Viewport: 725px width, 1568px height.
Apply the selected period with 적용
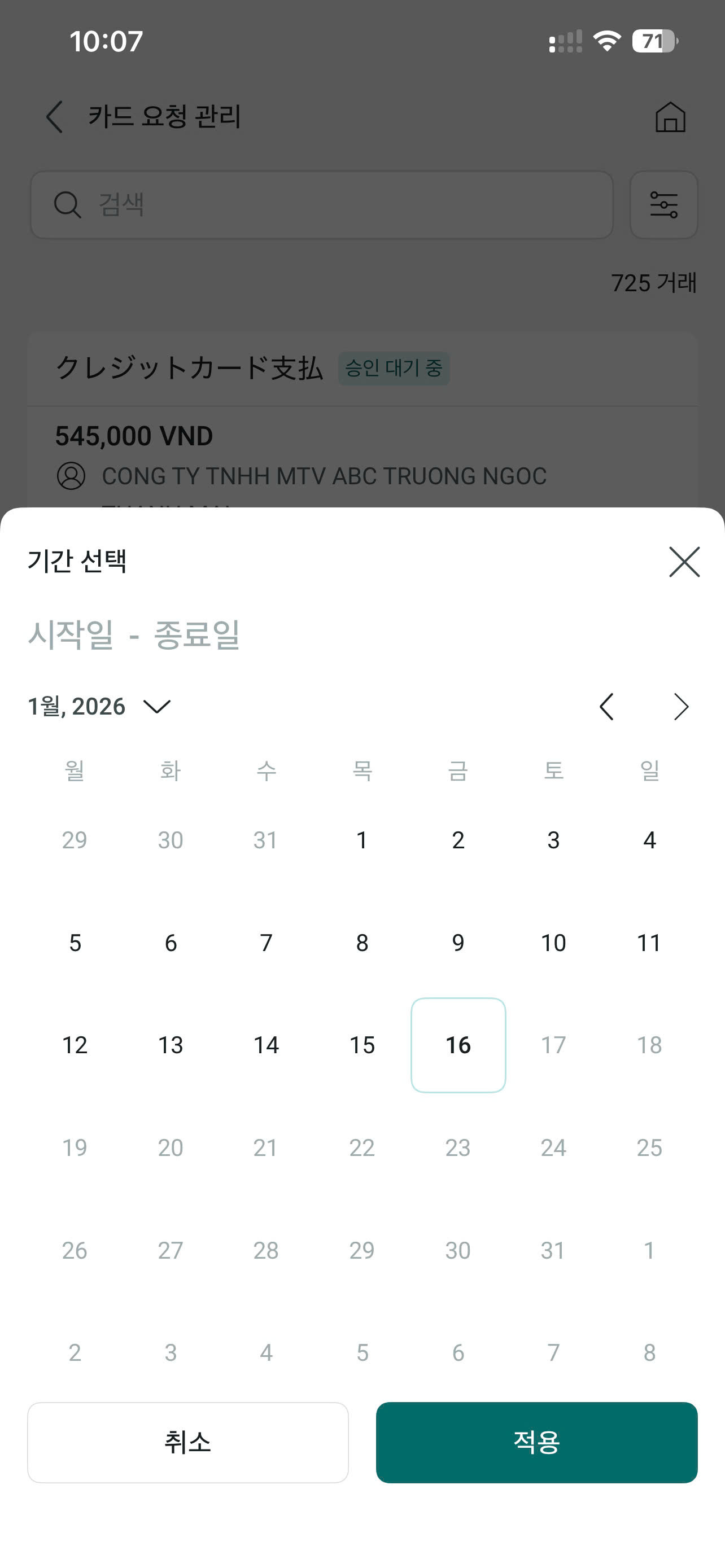(x=536, y=1442)
